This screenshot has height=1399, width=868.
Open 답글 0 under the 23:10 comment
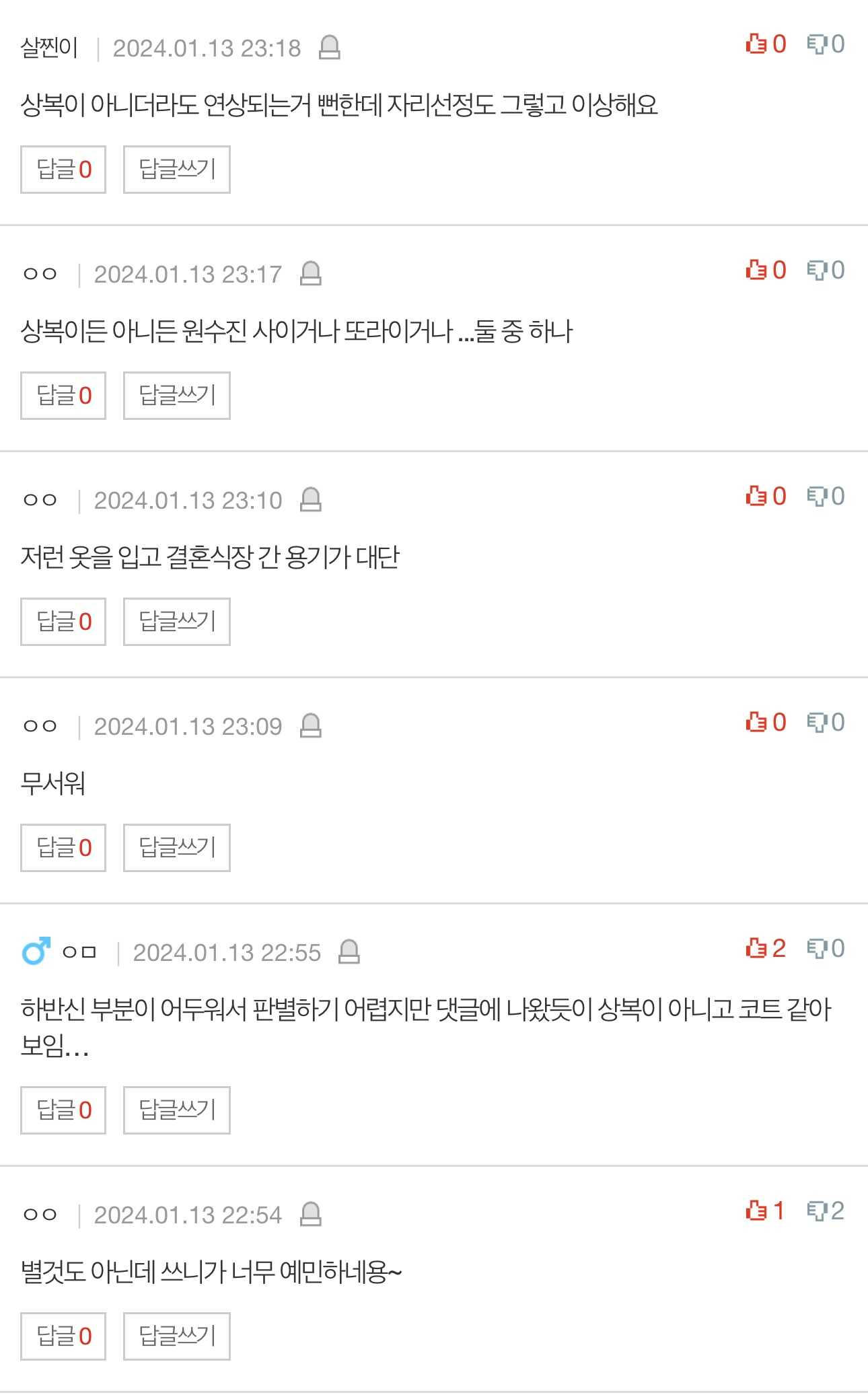coord(63,622)
